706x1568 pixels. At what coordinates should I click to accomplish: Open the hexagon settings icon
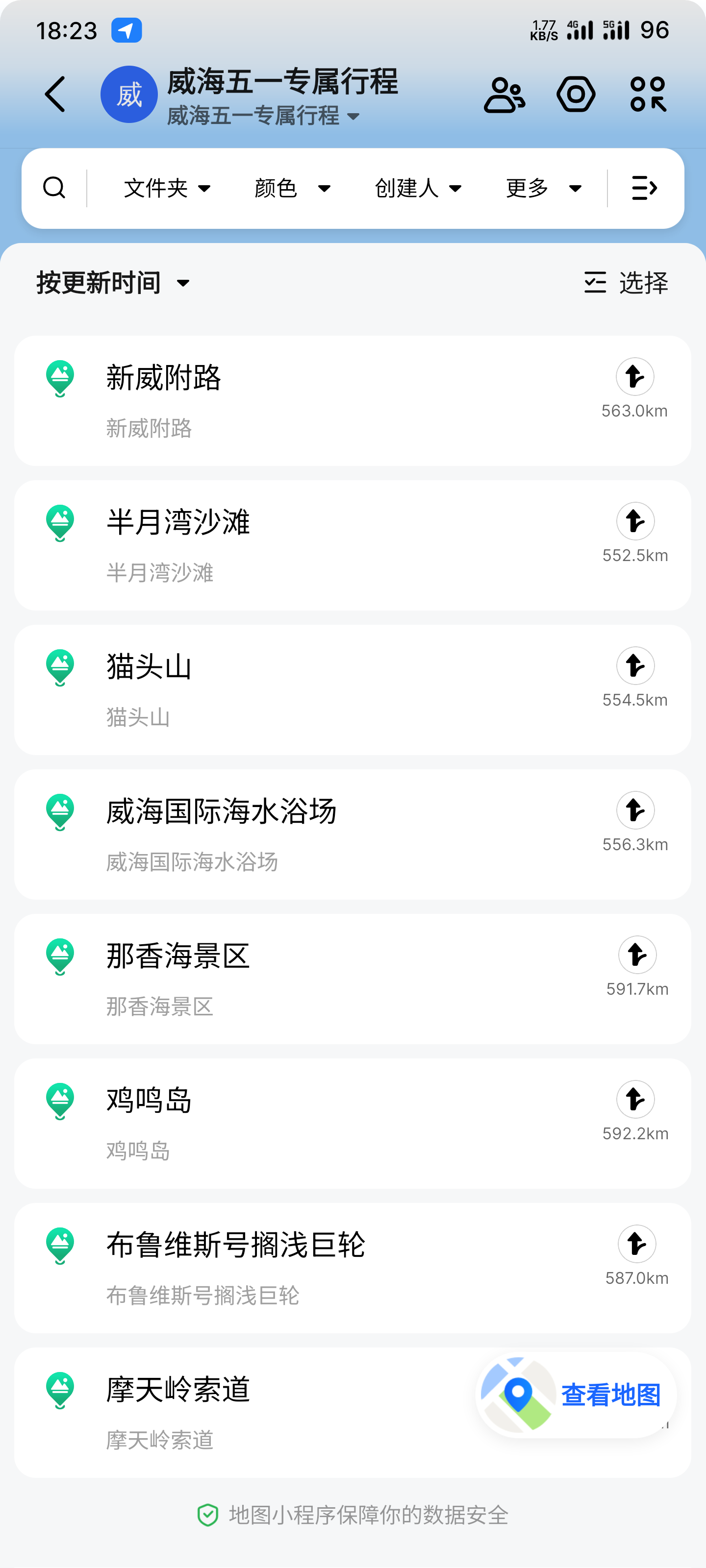pos(576,95)
